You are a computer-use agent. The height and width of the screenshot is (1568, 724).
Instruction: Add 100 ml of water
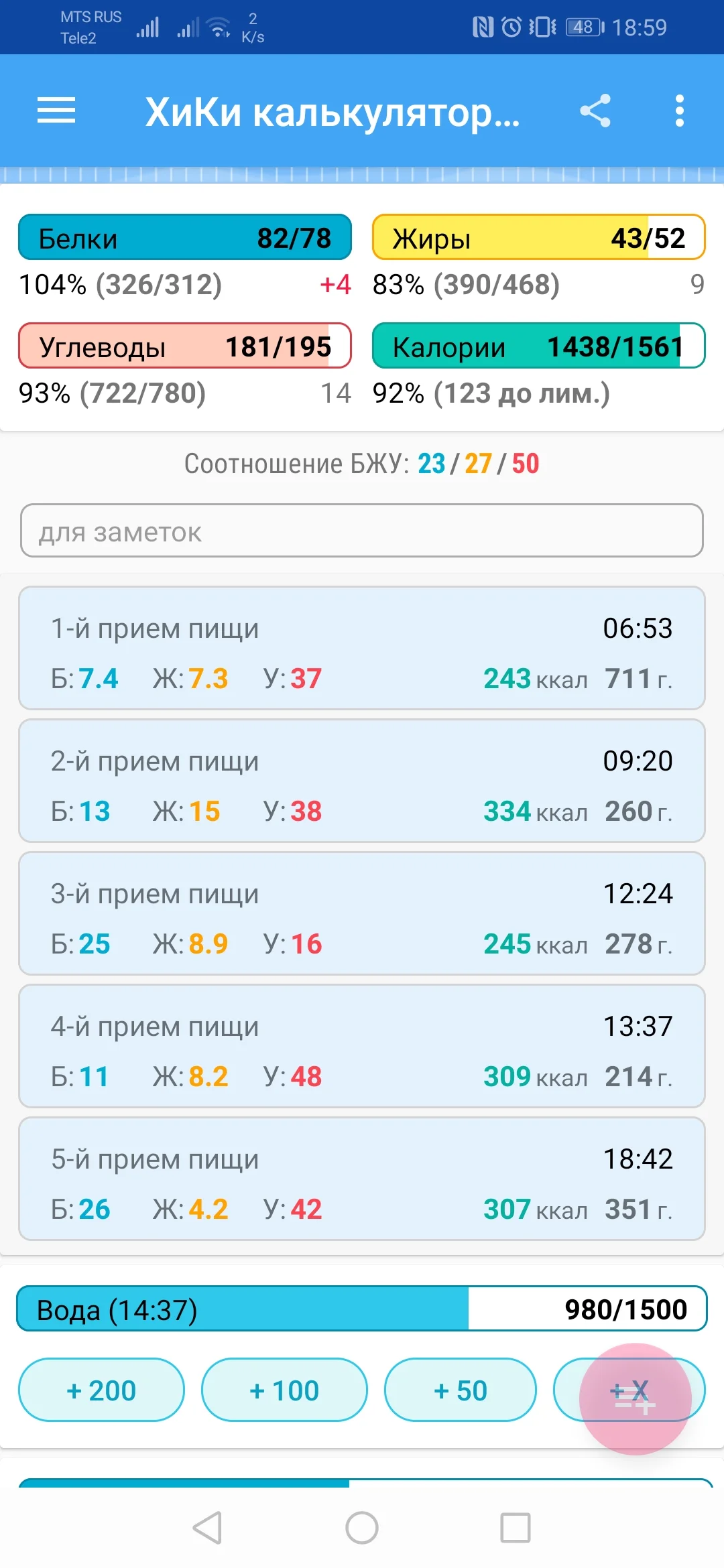click(284, 1390)
